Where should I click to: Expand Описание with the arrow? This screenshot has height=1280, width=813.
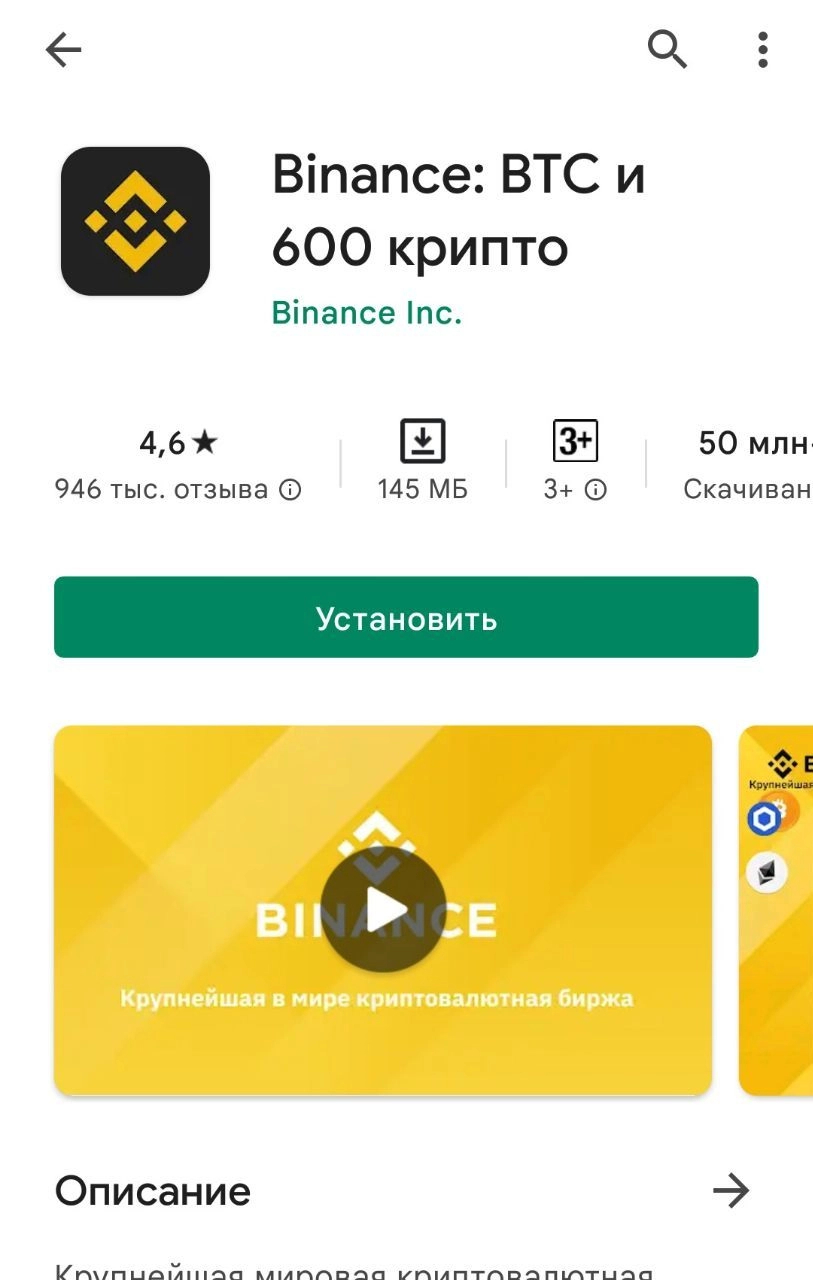(730, 1191)
